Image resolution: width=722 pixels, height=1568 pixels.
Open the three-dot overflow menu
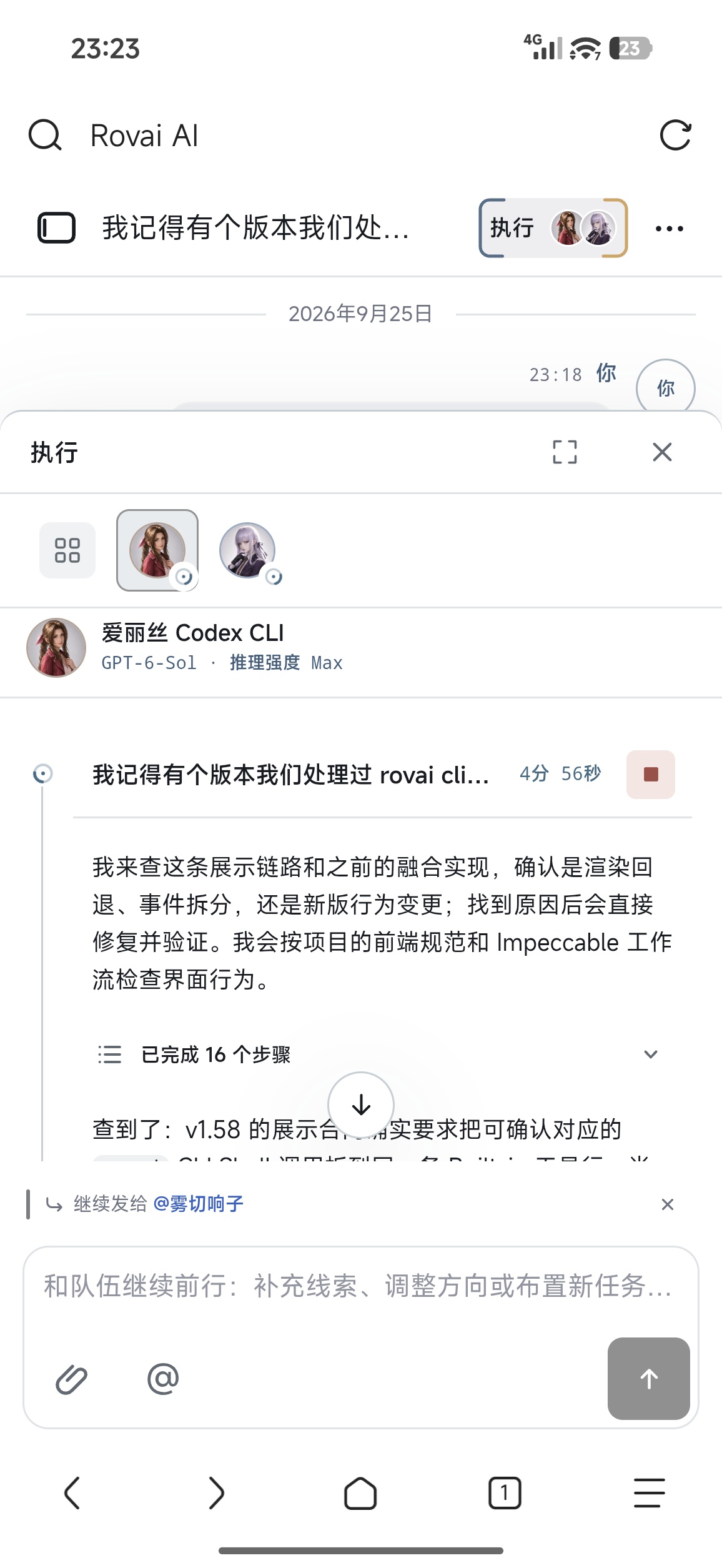[669, 229]
